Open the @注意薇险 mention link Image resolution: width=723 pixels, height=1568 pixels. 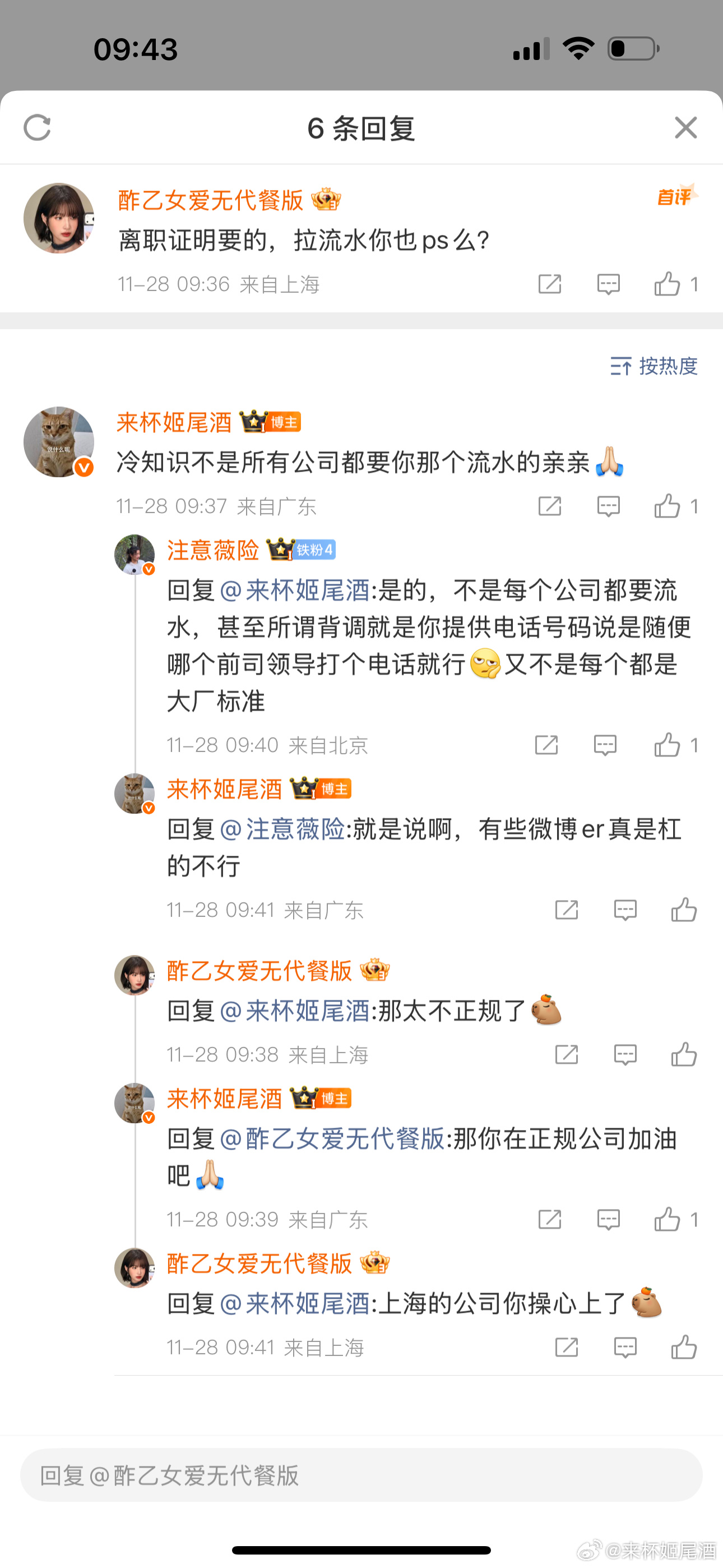click(282, 829)
